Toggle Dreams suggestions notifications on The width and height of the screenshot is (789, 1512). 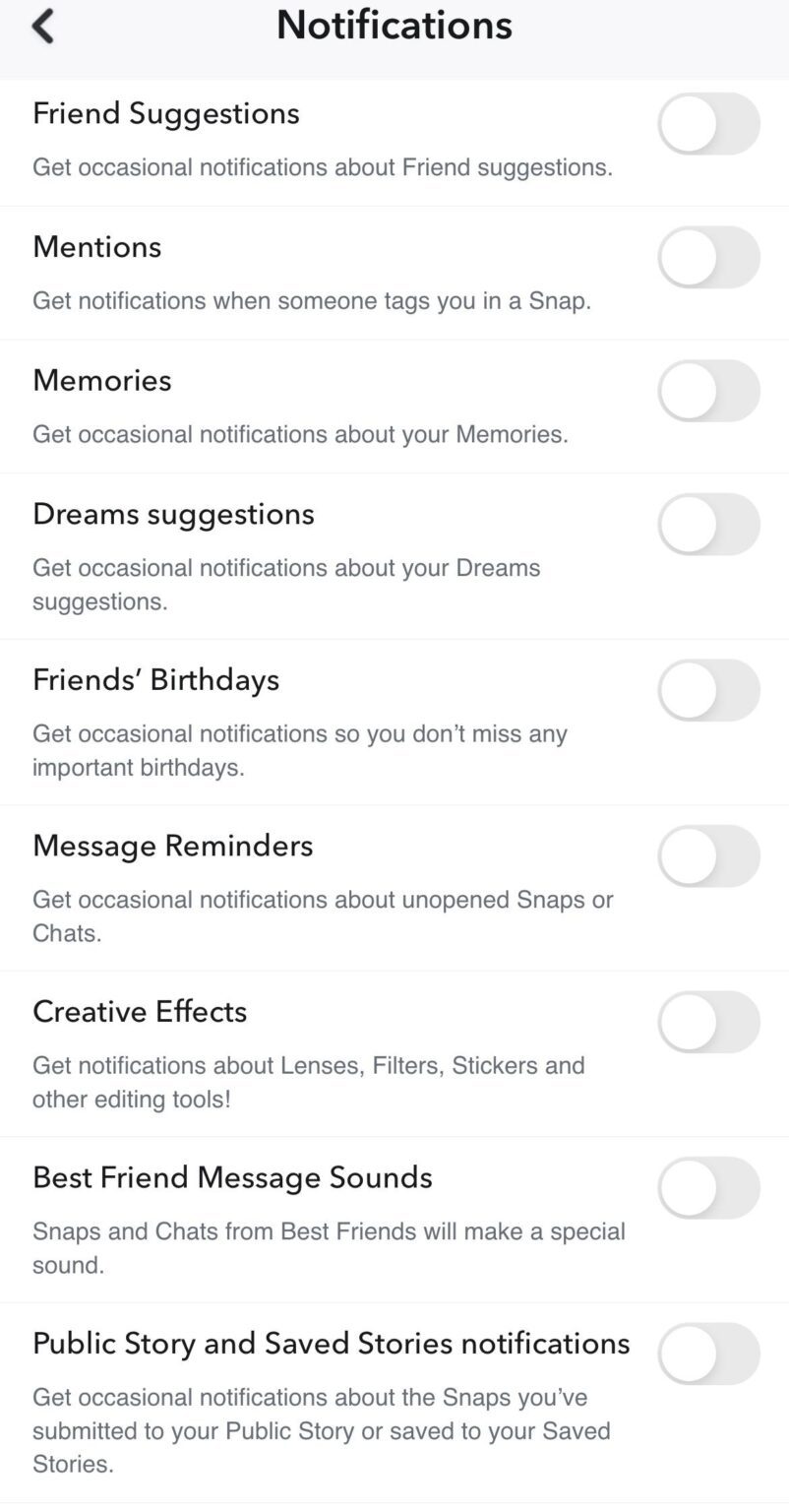(x=708, y=524)
